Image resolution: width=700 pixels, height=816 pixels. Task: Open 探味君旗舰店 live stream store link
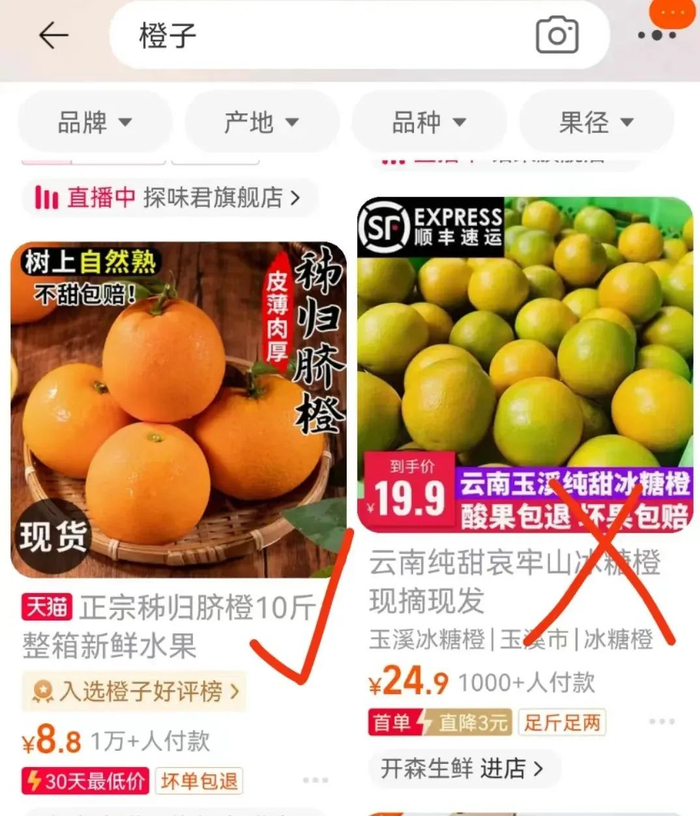click(170, 198)
